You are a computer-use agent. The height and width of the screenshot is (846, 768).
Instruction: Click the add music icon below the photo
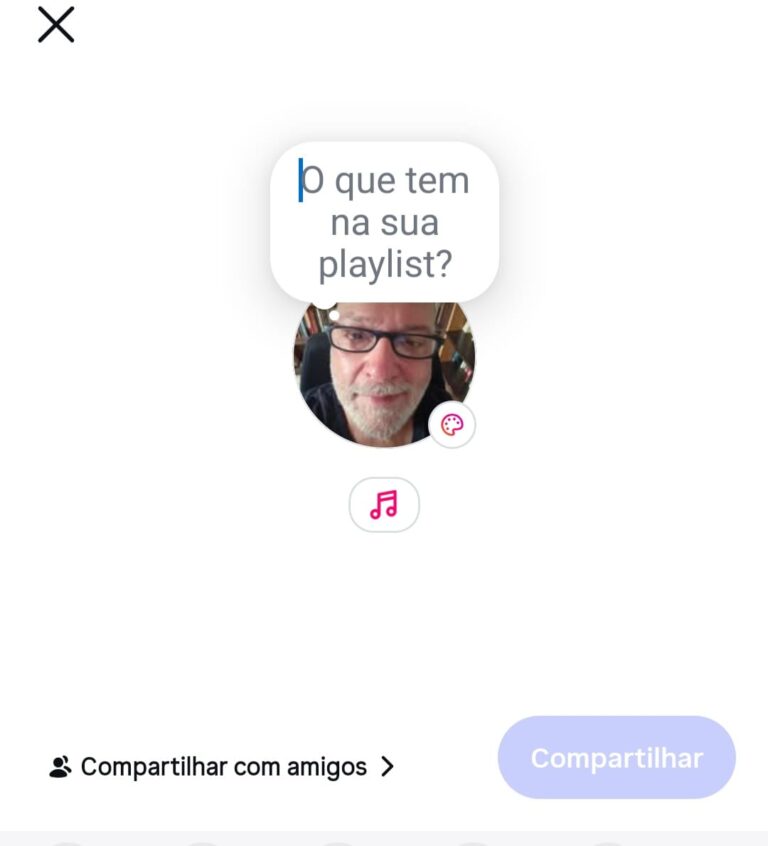(x=384, y=505)
